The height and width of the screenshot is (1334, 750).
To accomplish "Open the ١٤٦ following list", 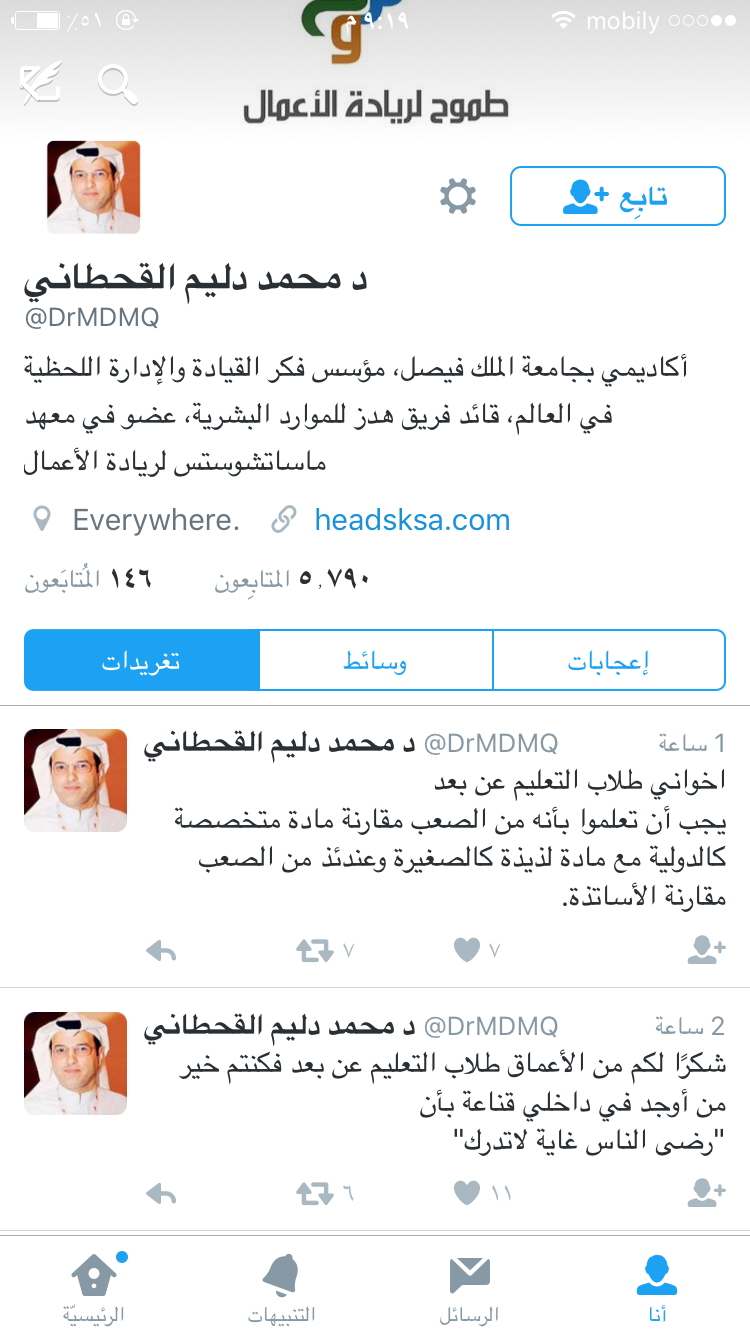I will click(x=88, y=579).
